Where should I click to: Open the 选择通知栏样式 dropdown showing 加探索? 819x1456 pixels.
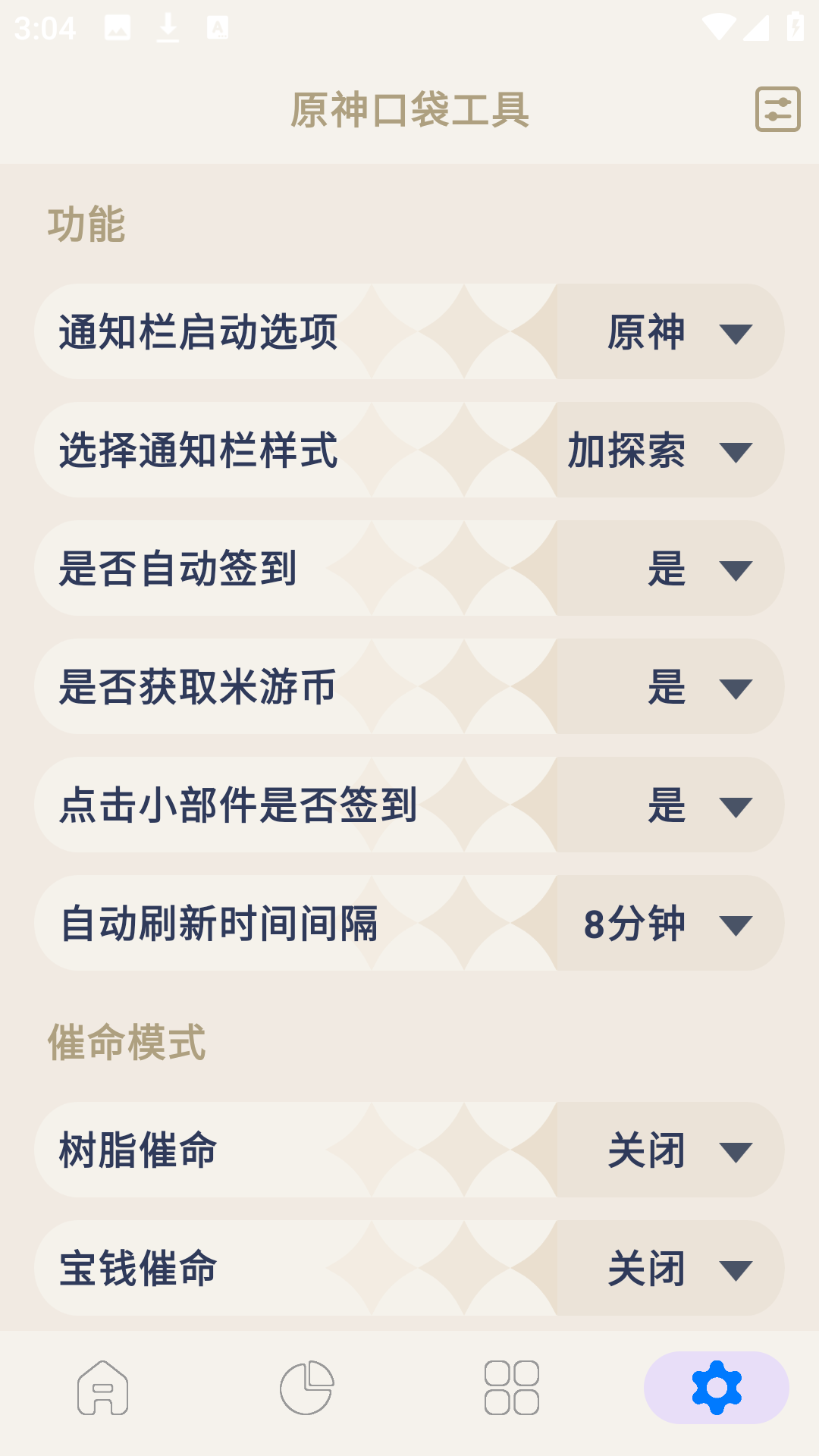(x=667, y=450)
